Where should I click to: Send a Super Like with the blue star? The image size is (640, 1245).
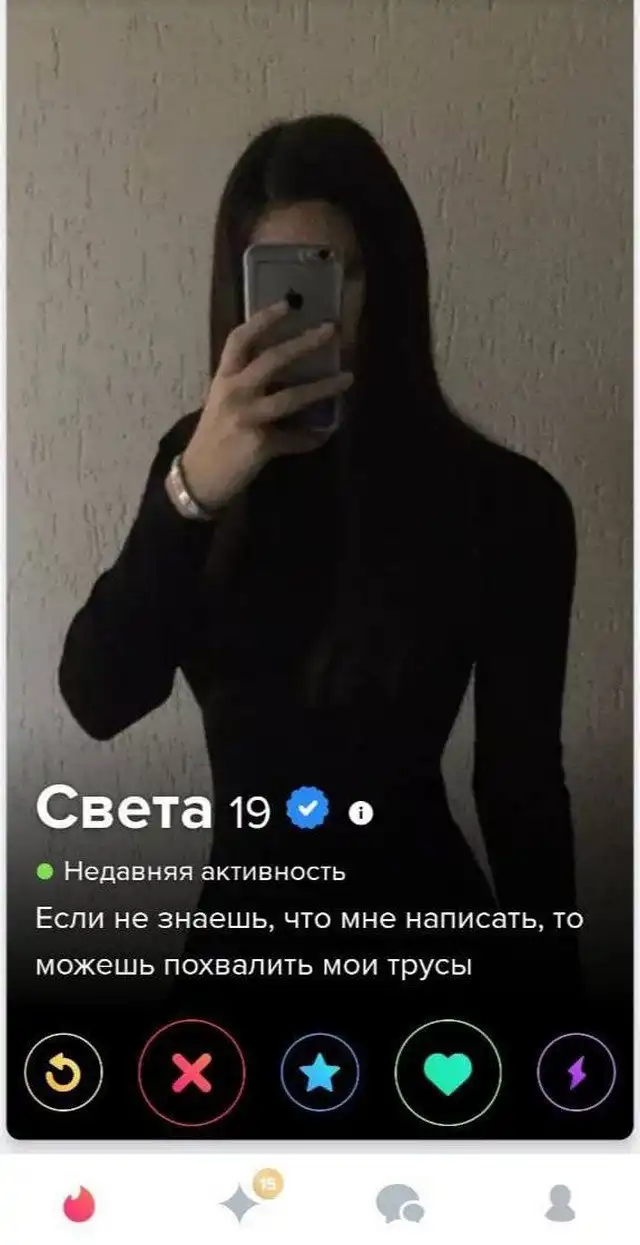point(320,1073)
